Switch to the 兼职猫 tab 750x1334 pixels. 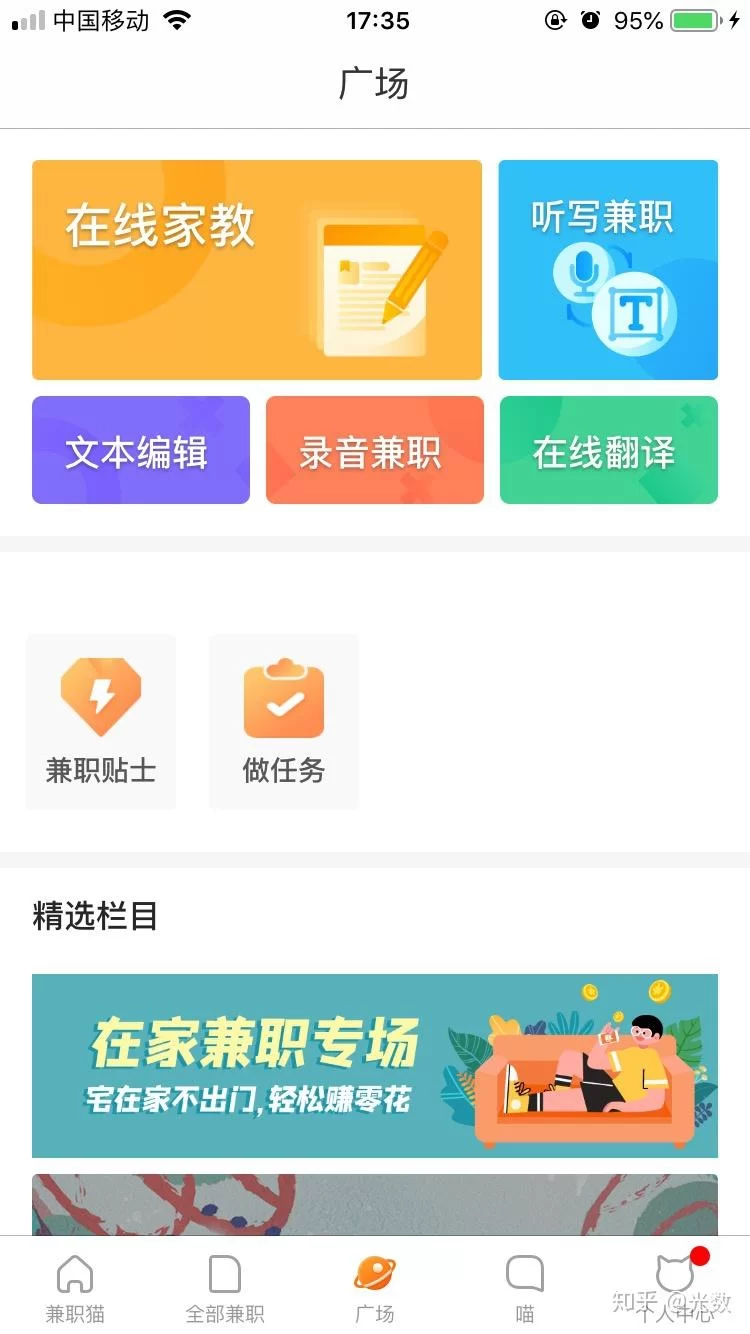click(x=75, y=1288)
